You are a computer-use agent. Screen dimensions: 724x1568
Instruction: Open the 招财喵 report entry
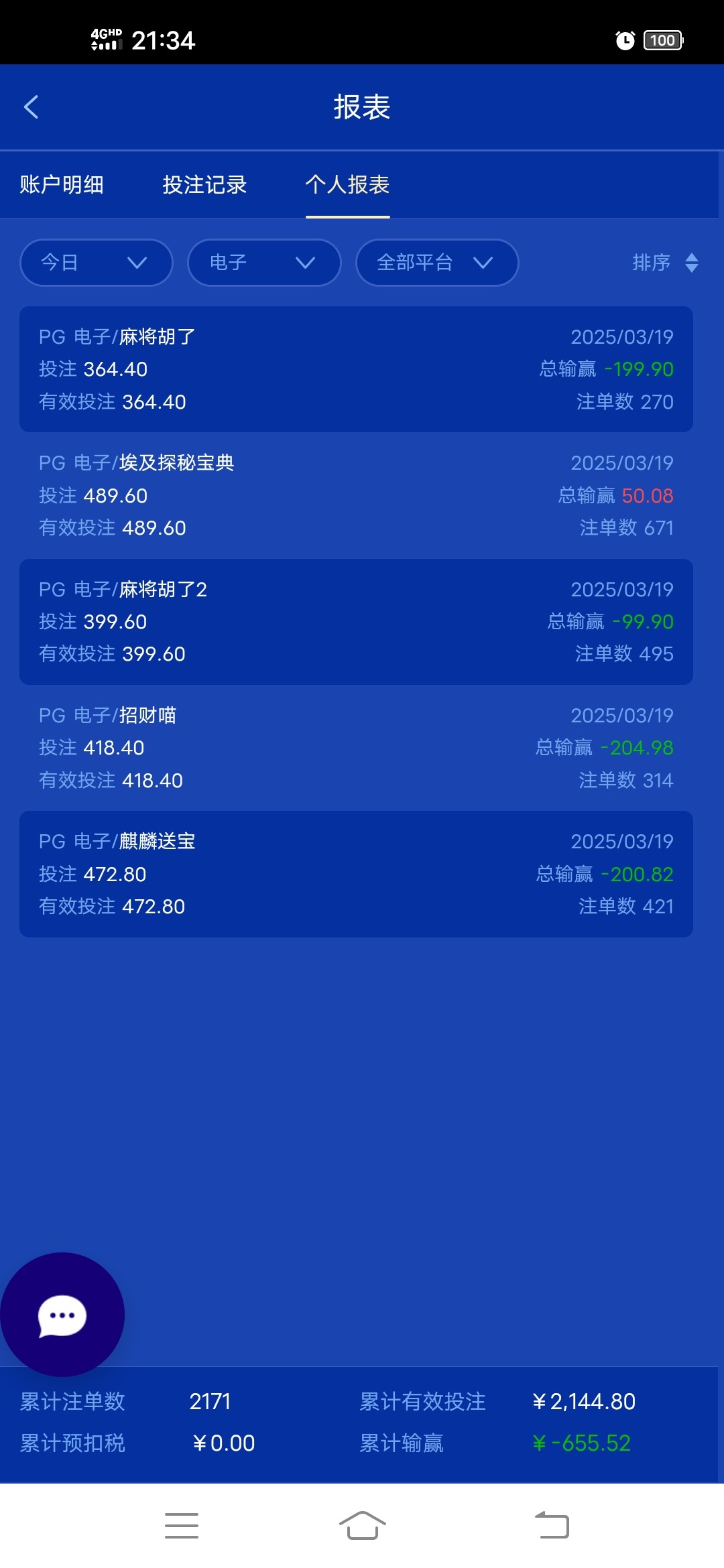[x=356, y=748]
